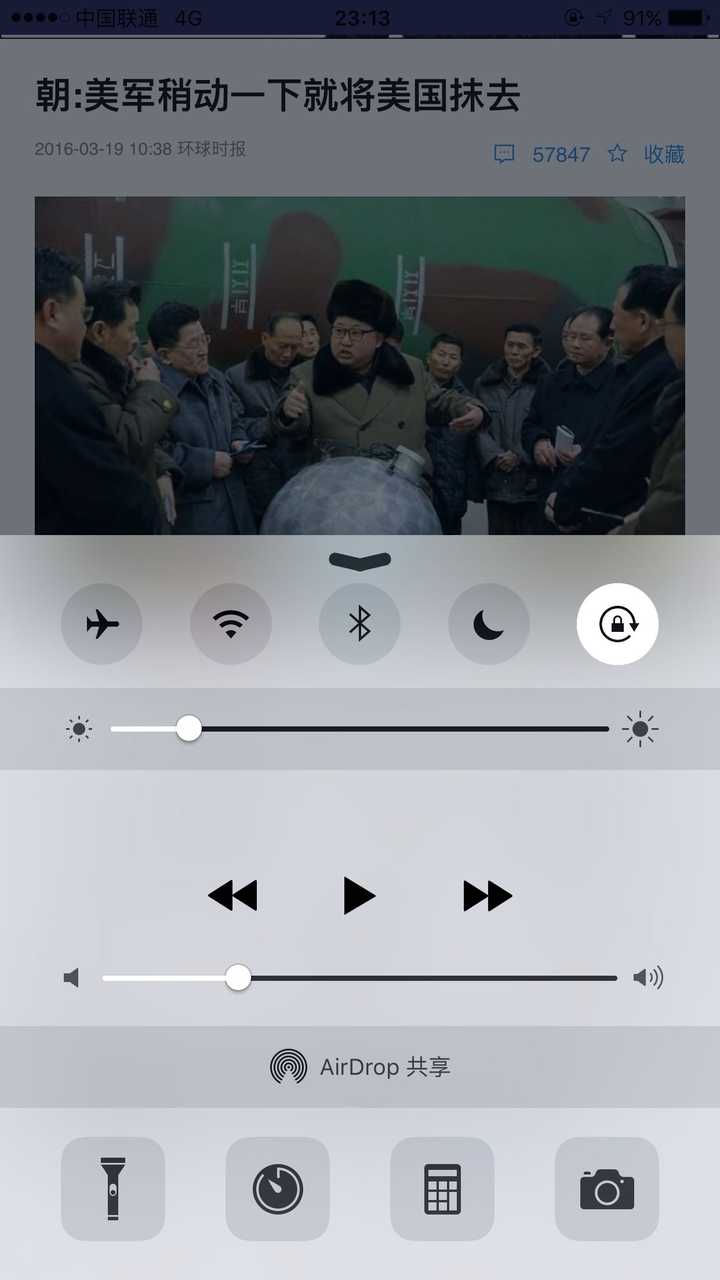
Task: Disable portrait orientation lock
Action: [x=617, y=624]
